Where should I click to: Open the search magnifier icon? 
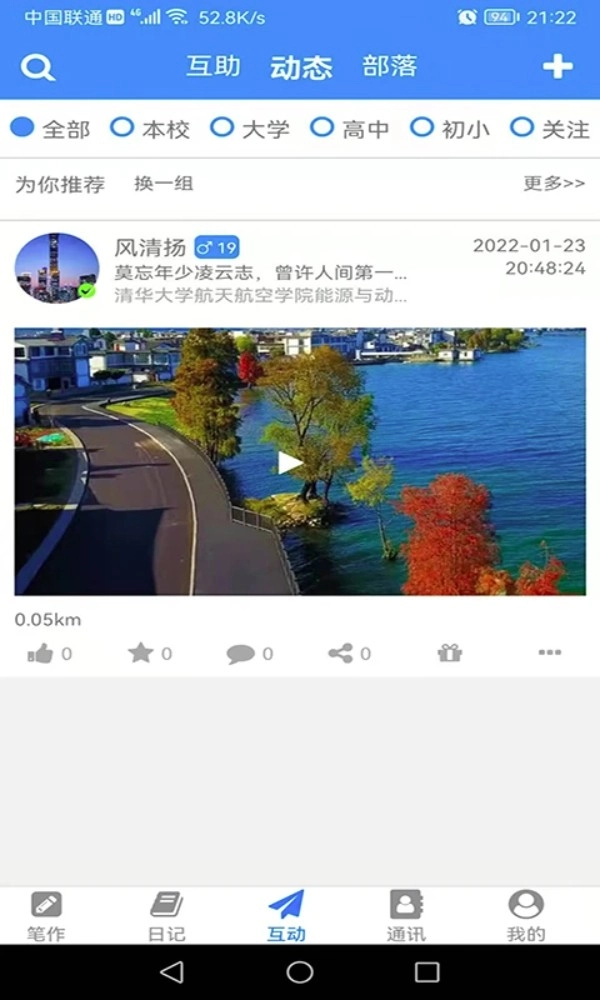(37, 67)
